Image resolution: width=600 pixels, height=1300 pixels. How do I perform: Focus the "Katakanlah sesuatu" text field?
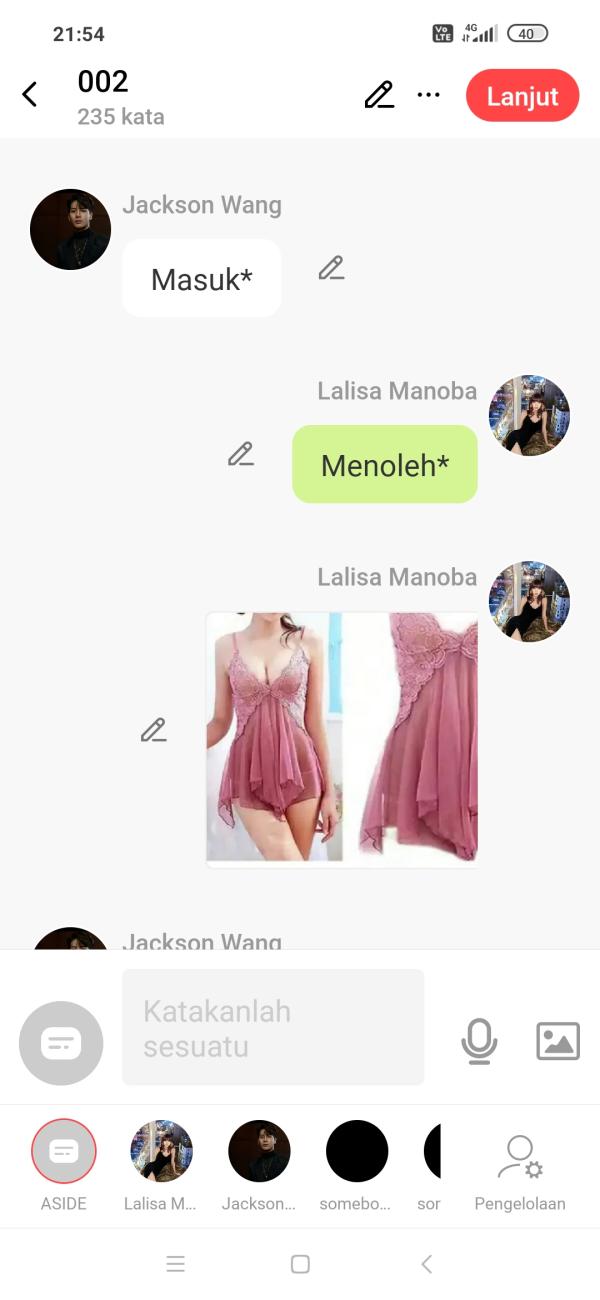[x=273, y=1027]
